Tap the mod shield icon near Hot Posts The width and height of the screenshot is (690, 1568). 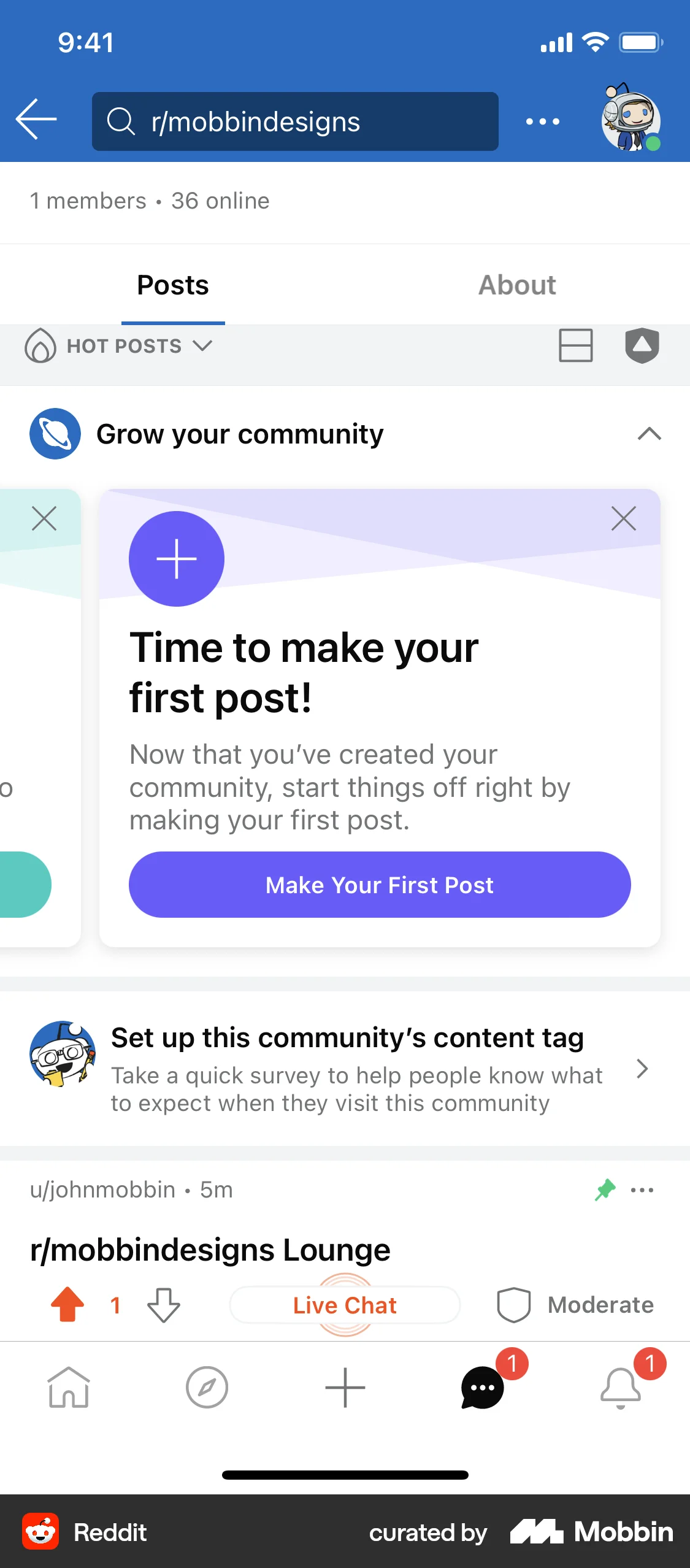pyautogui.click(x=642, y=346)
